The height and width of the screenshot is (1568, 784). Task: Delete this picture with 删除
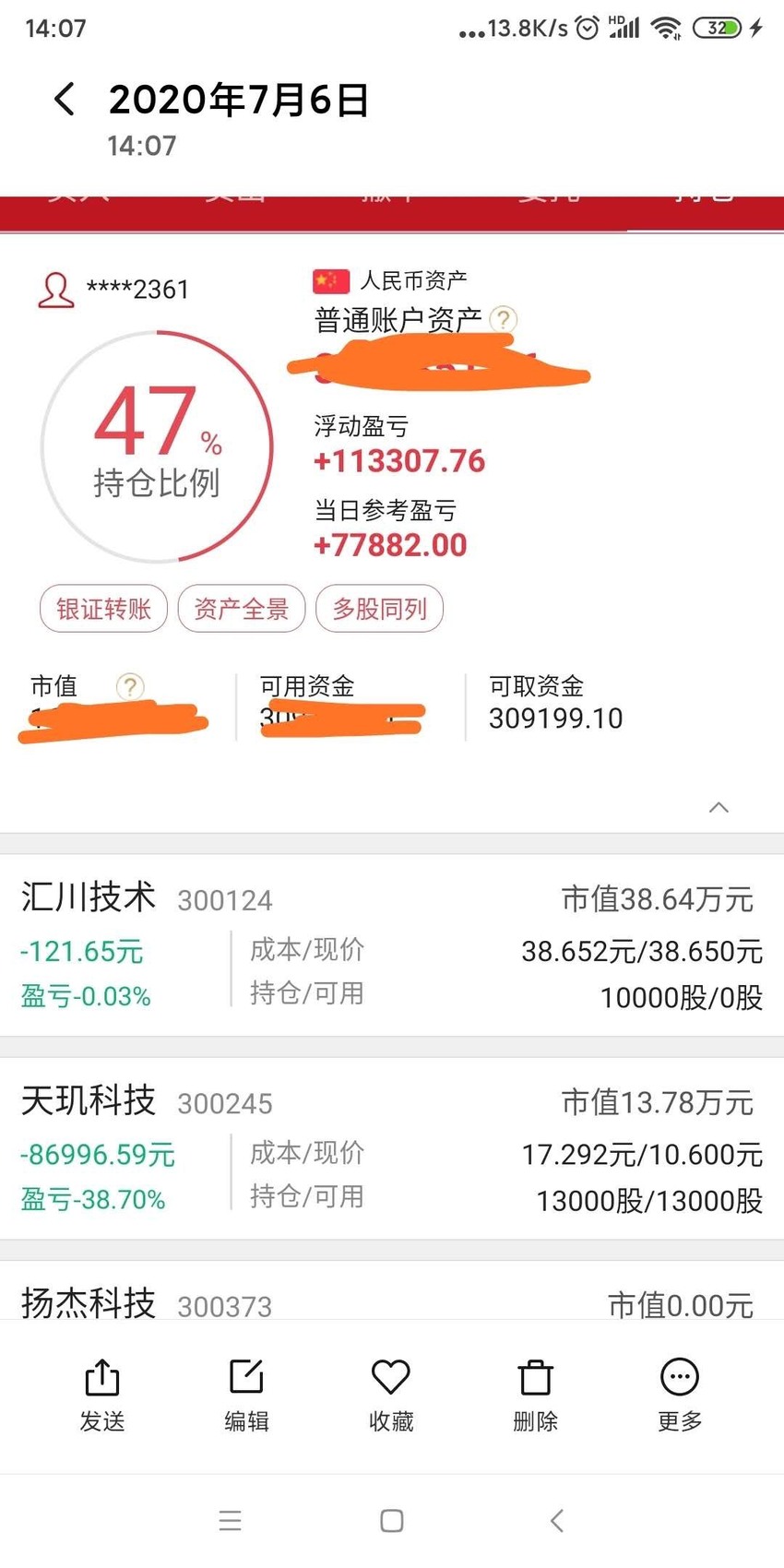pos(535,1396)
